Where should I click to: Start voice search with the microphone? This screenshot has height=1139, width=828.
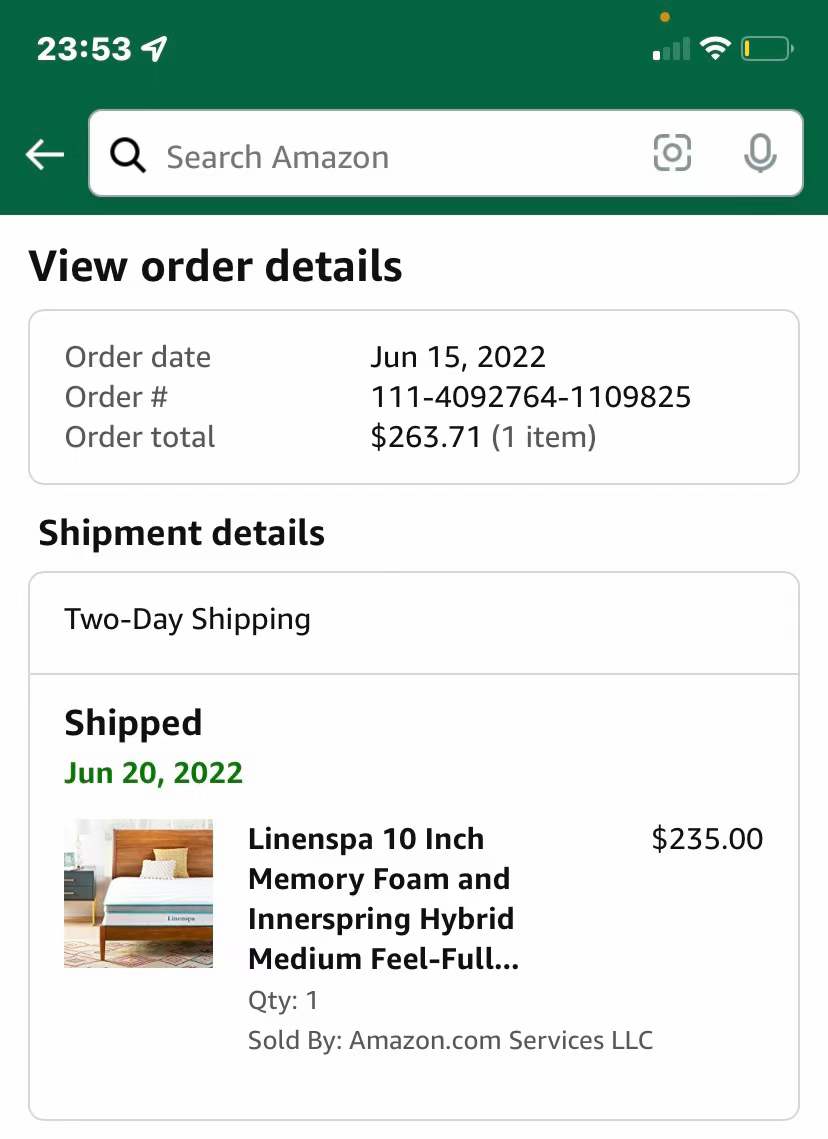[x=760, y=154]
